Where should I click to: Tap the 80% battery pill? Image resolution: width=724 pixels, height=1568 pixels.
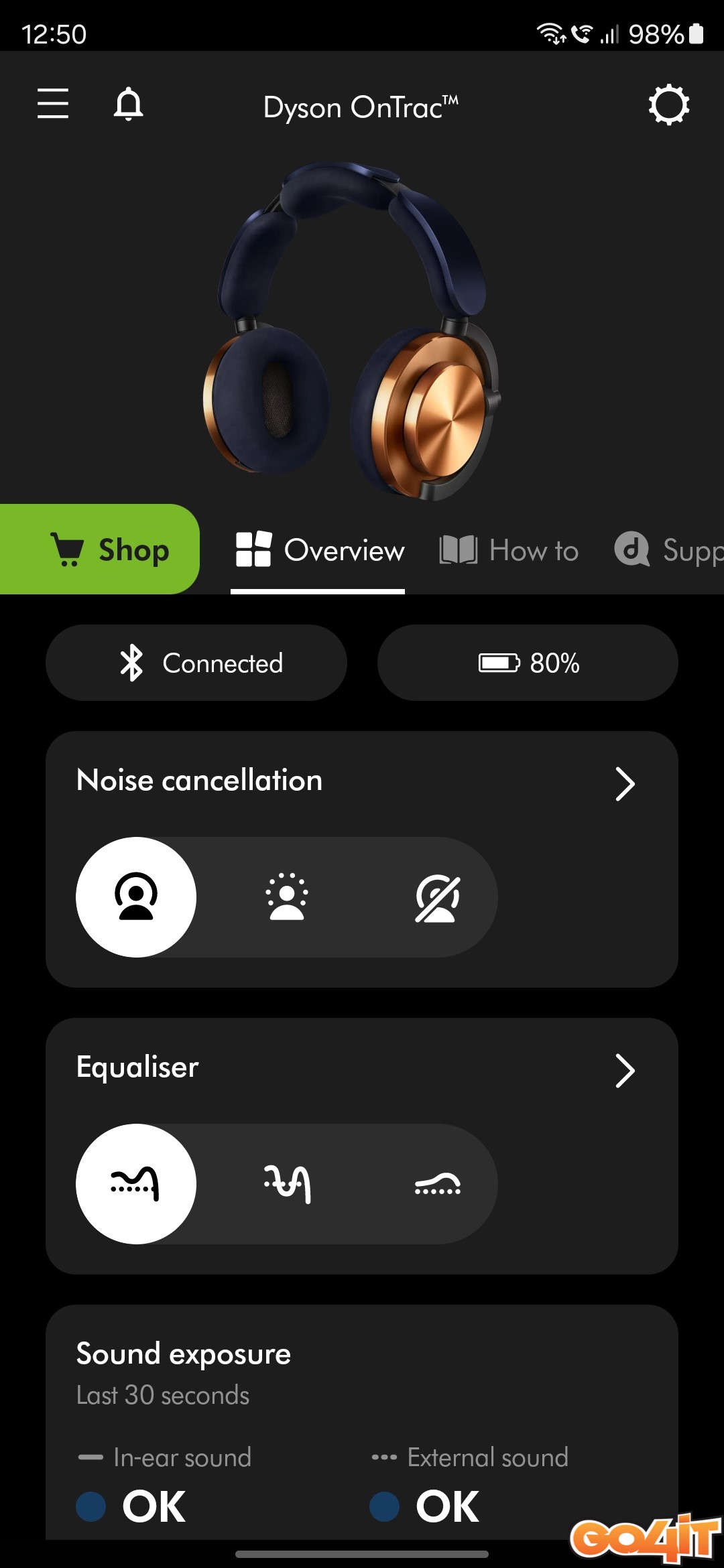[528, 663]
